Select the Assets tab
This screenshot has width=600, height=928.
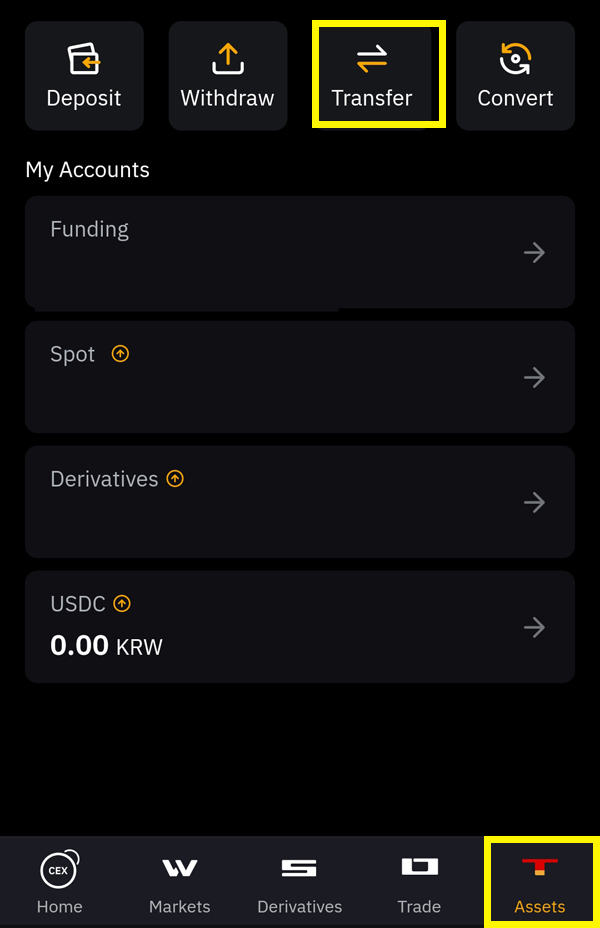pyautogui.click(x=540, y=883)
